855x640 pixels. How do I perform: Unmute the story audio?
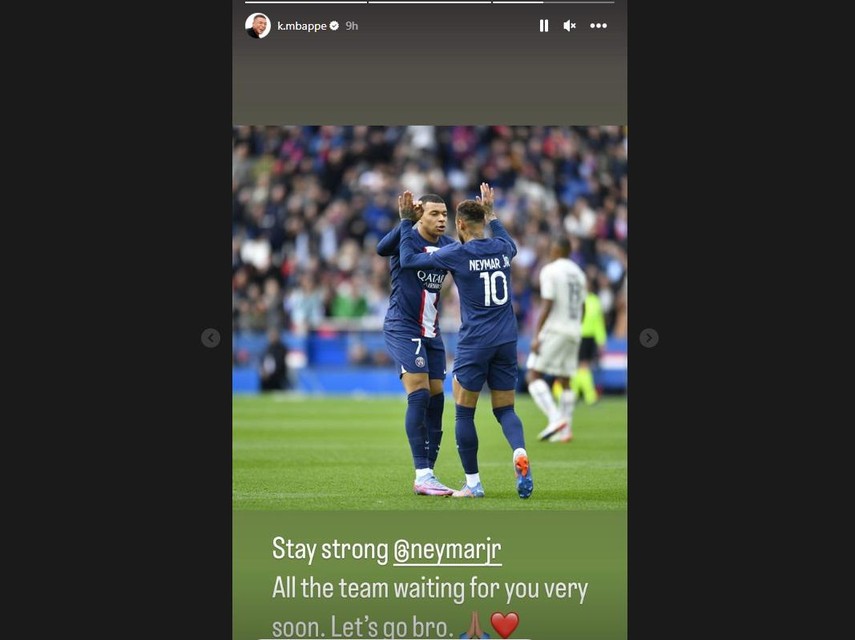570,26
